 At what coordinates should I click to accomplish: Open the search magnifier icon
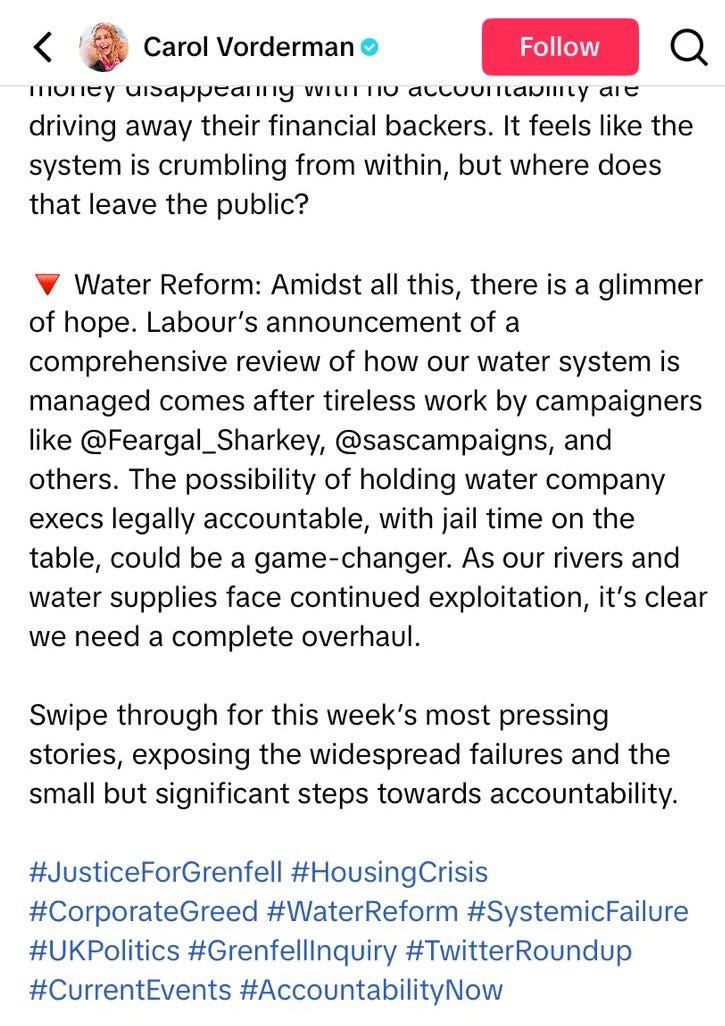[688, 47]
